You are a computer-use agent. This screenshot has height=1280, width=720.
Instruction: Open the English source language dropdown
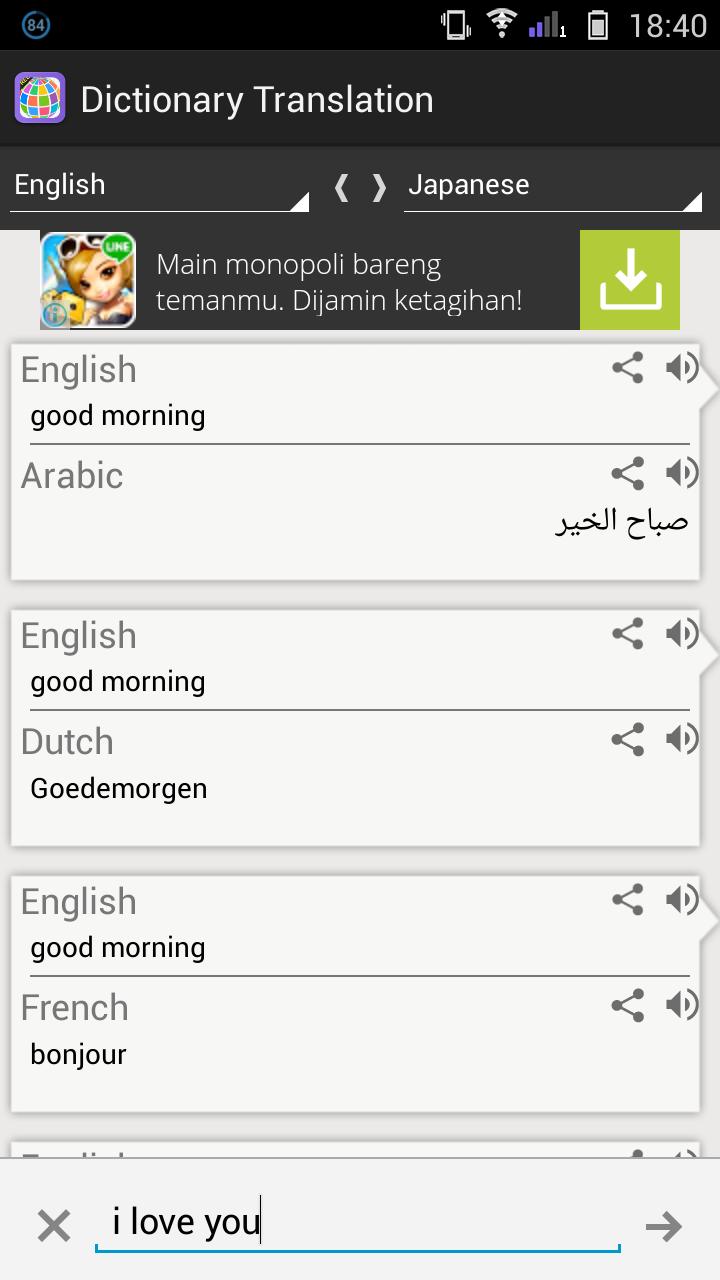[x=159, y=186]
